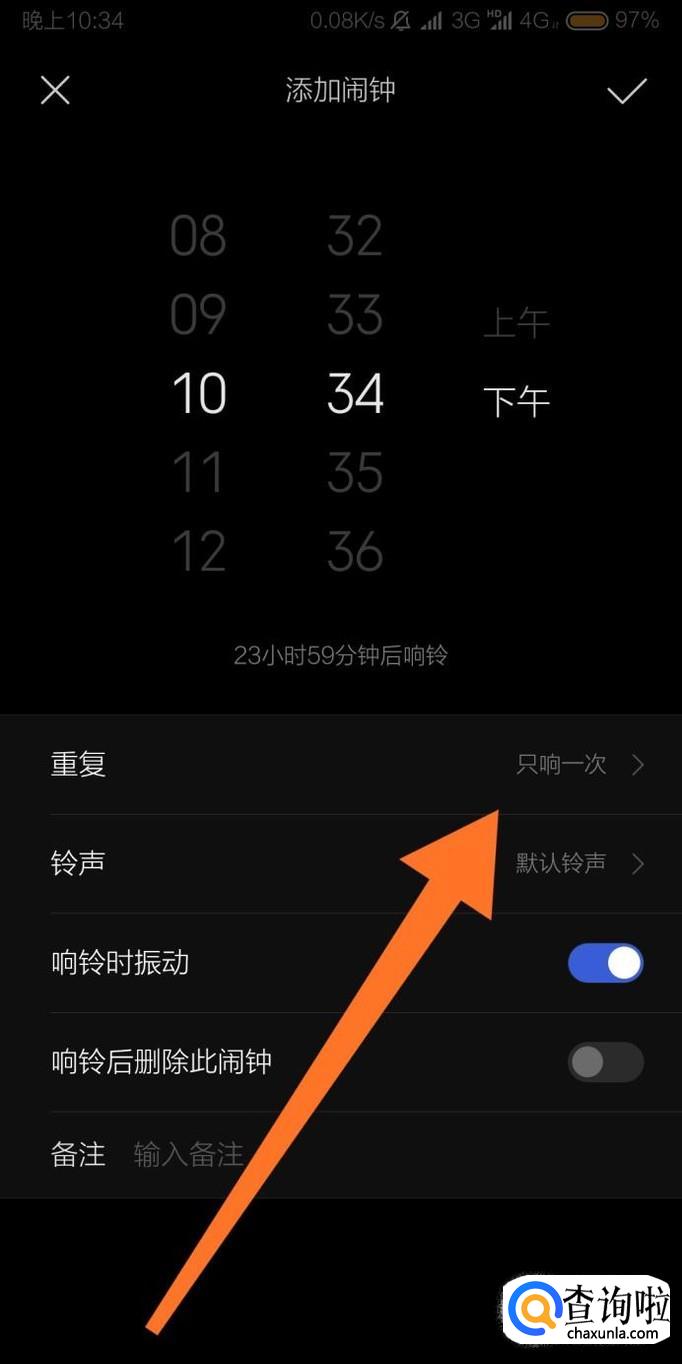Select minute 33 in the picker
The height and width of the screenshot is (1364, 682).
pos(355,315)
